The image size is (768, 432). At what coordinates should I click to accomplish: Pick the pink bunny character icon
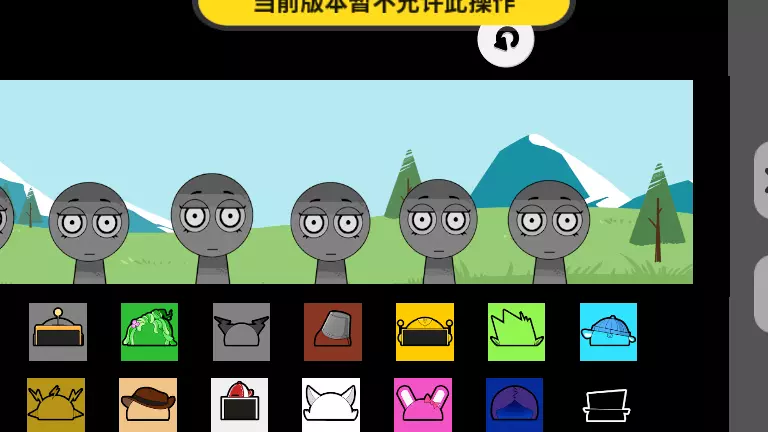coord(423,405)
